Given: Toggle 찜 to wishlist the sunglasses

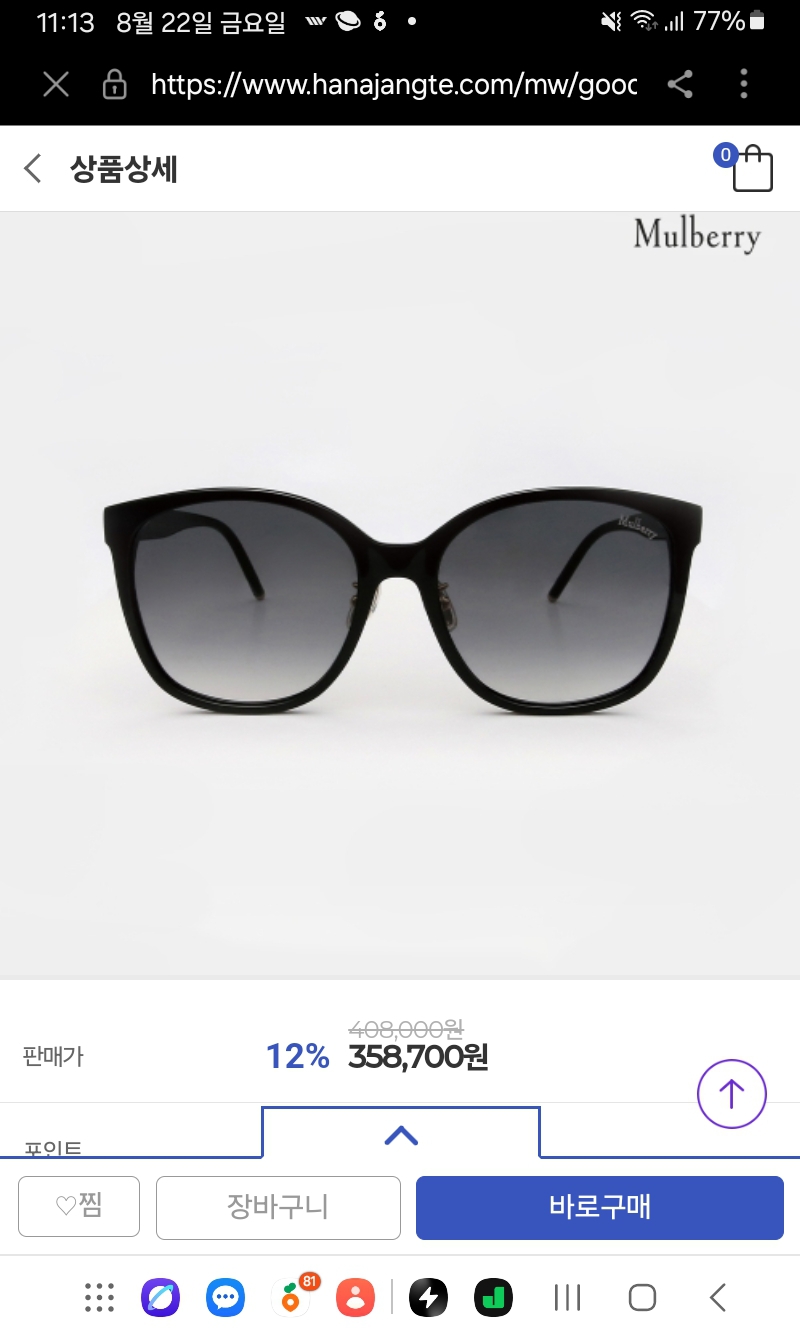Looking at the screenshot, I should click(x=78, y=1207).
